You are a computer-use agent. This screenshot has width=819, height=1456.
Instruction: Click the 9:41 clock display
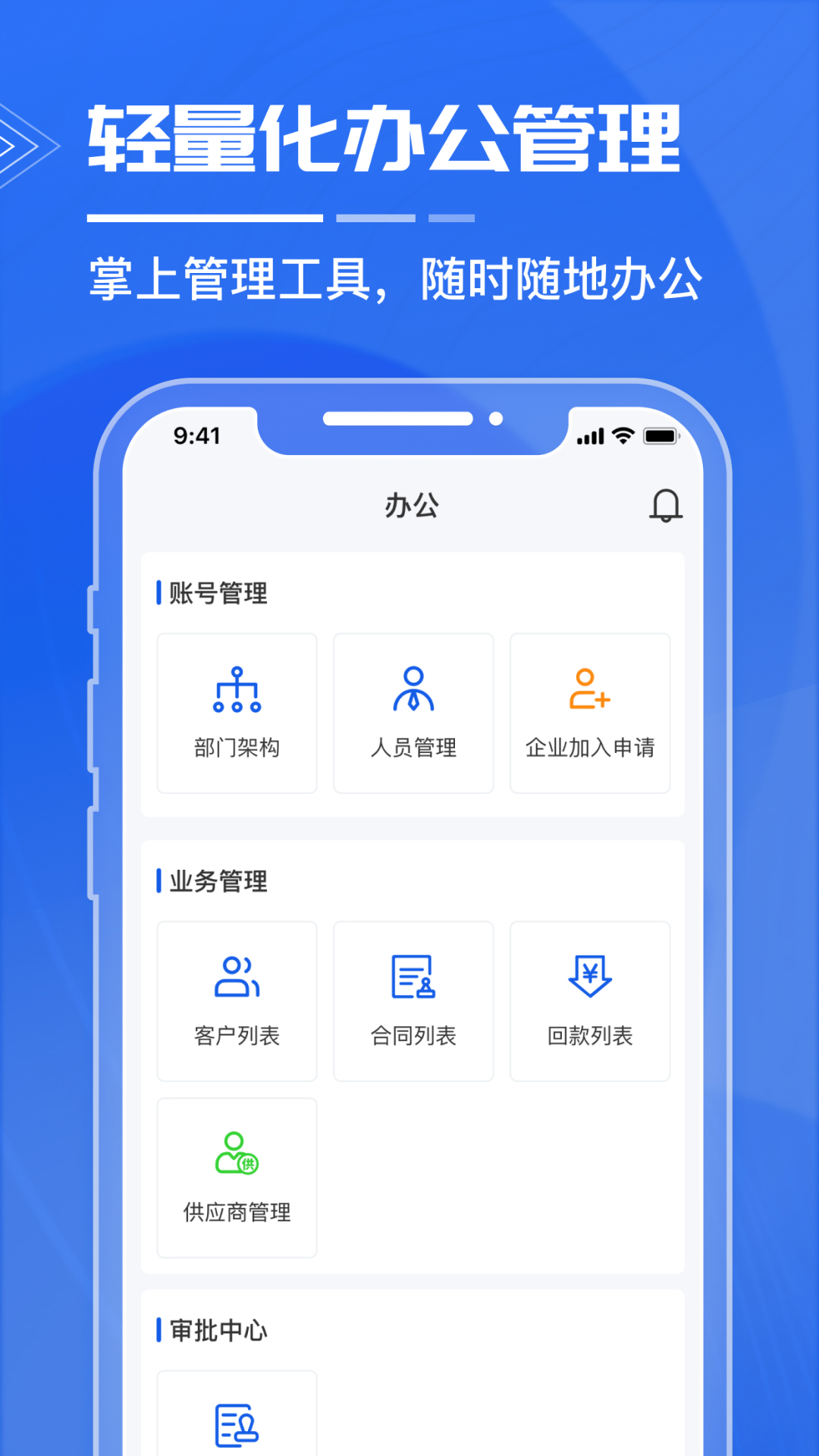point(196,435)
